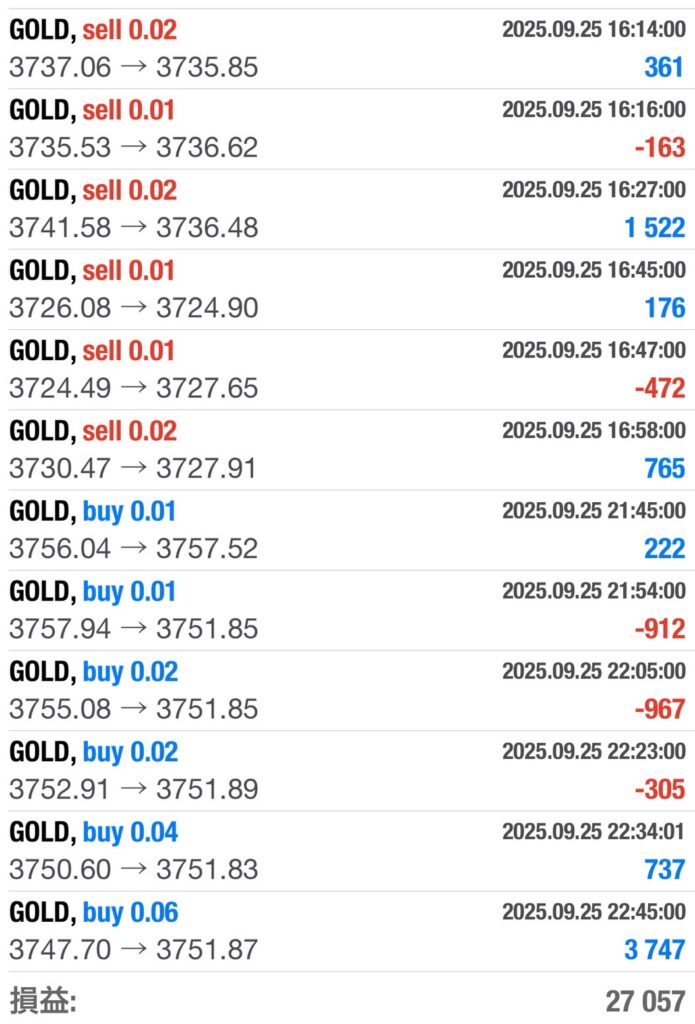Open the 16:58:00 GOLD sell 0.02 trade

[347, 449]
